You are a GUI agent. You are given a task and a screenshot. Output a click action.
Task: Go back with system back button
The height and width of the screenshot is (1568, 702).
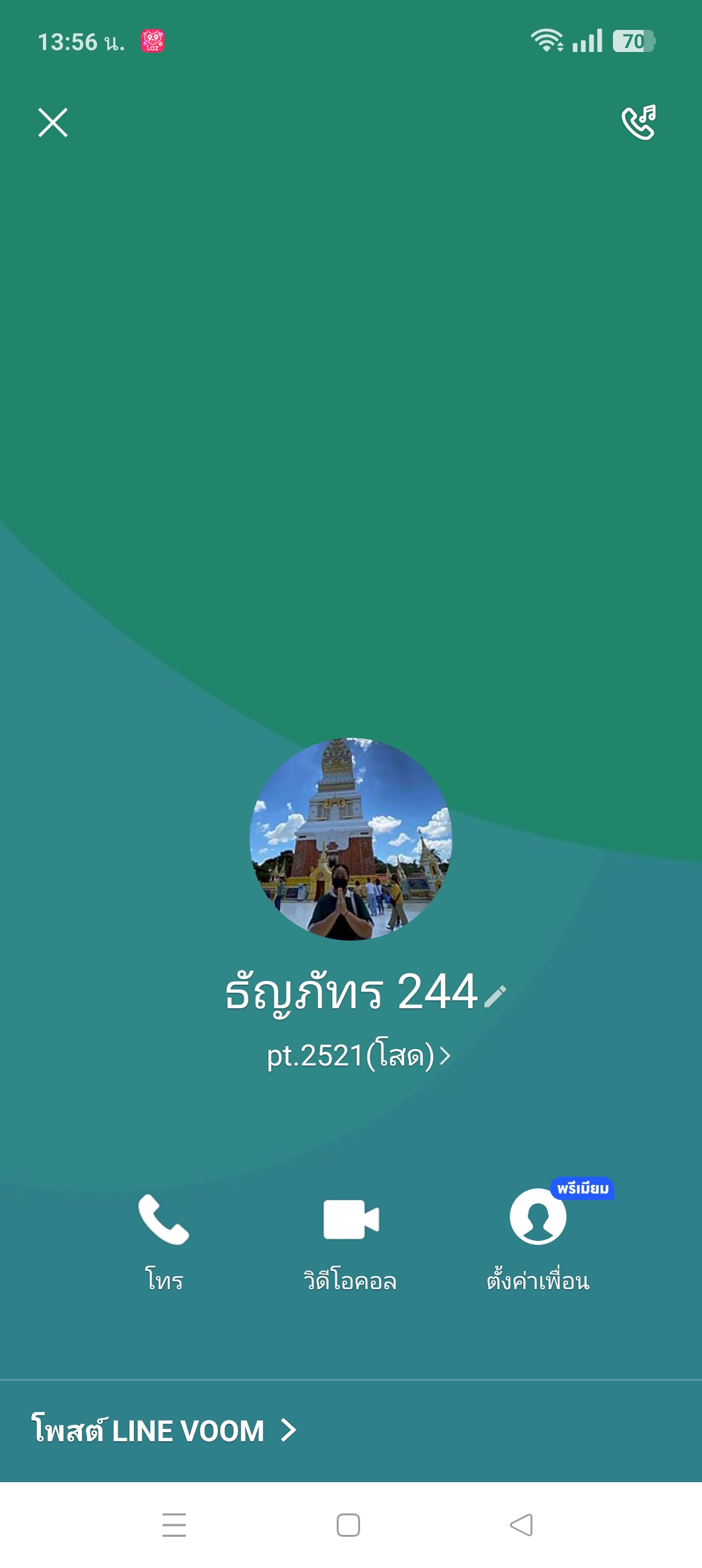(x=521, y=1524)
